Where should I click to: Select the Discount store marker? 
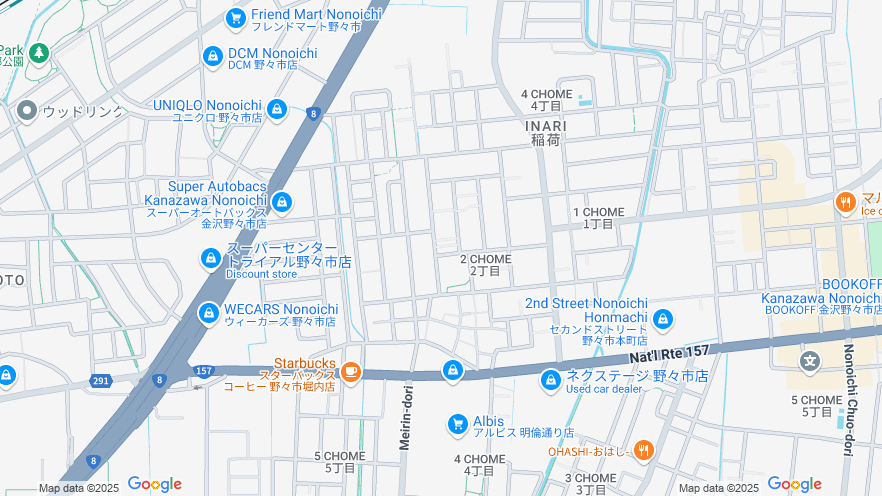[x=210, y=259]
